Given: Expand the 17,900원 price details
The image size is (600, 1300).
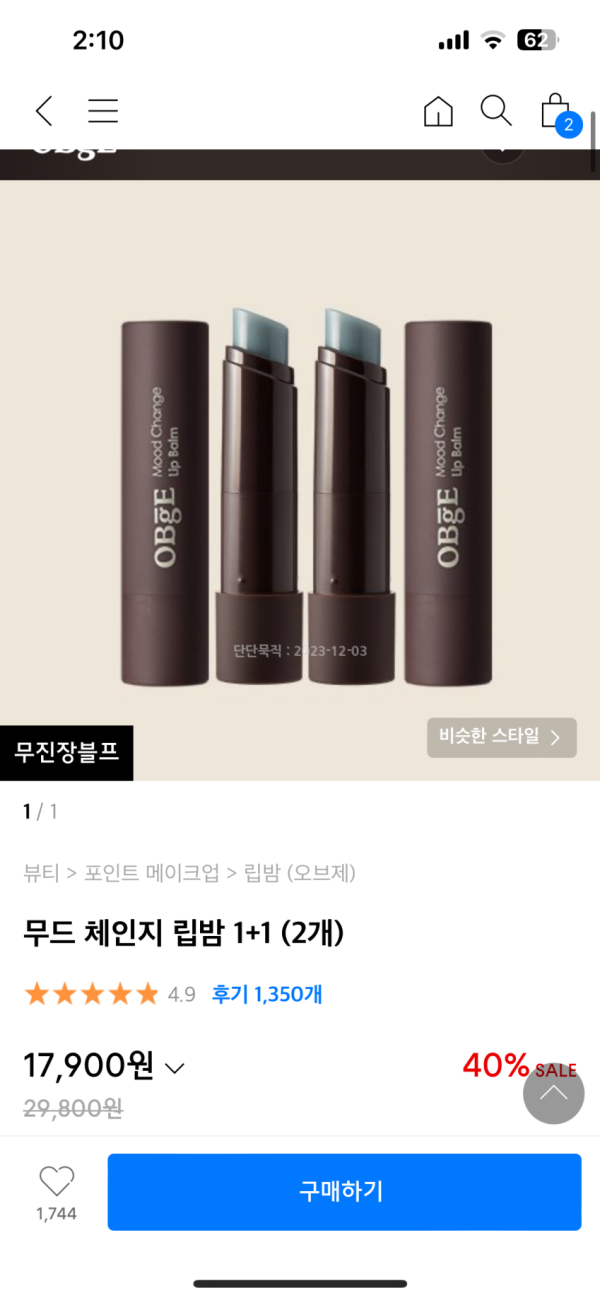Looking at the screenshot, I should pyautogui.click(x=174, y=1068).
